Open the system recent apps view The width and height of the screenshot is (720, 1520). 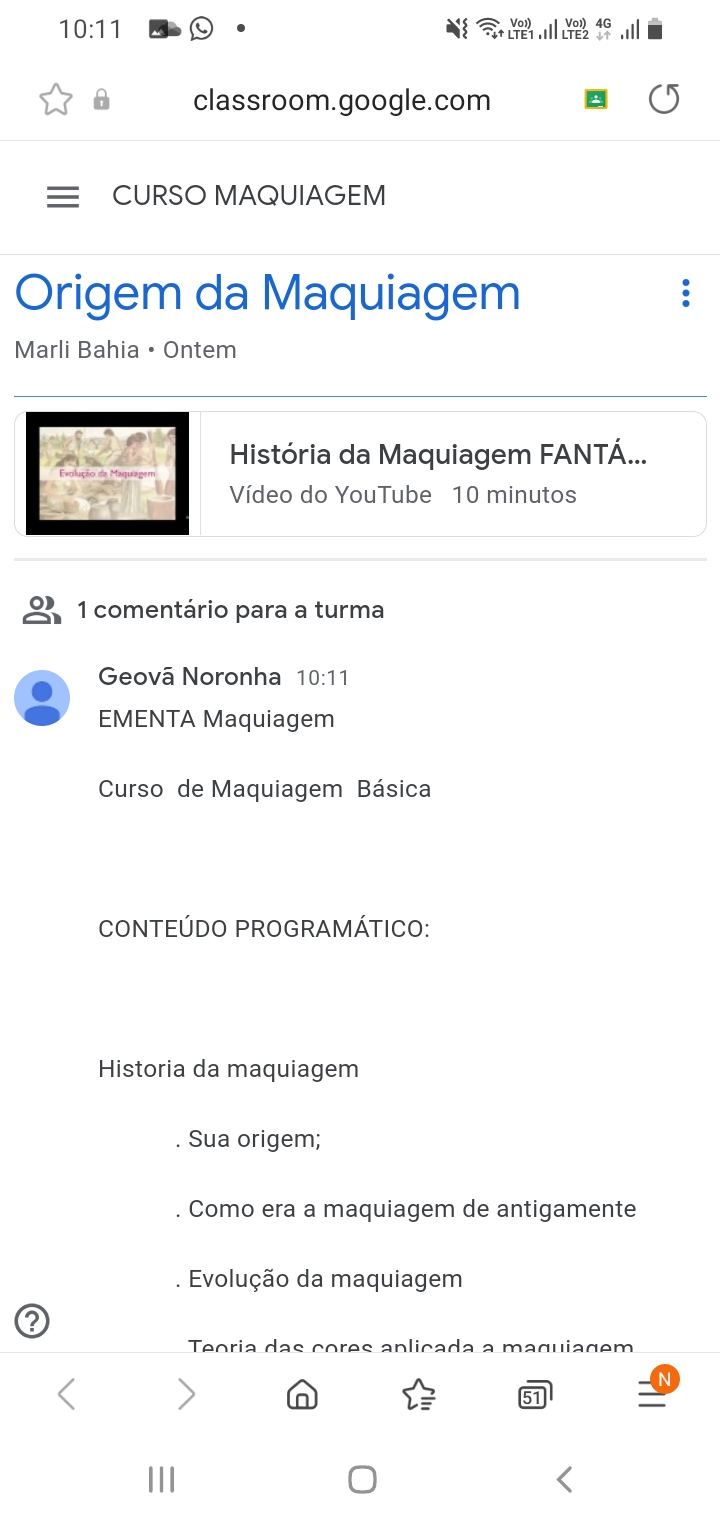point(161,1479)
